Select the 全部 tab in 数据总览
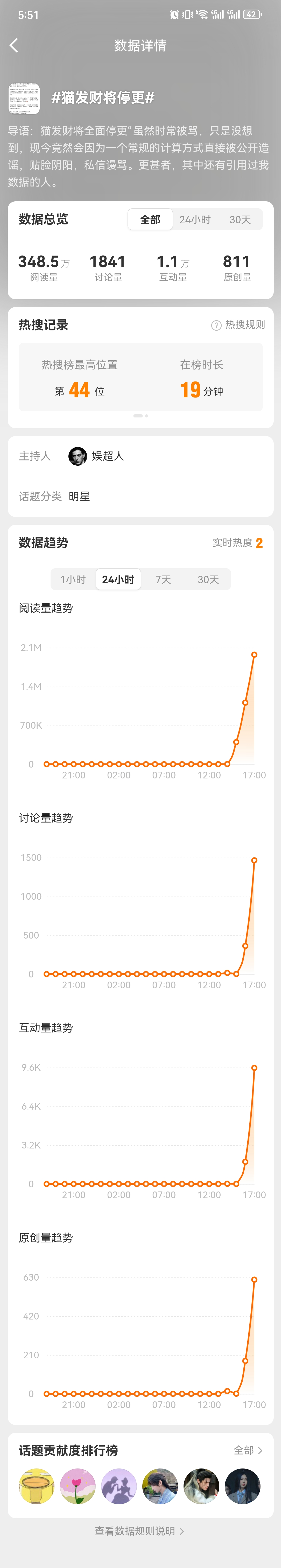This screenshot has height=1568, width=281. 150,220
